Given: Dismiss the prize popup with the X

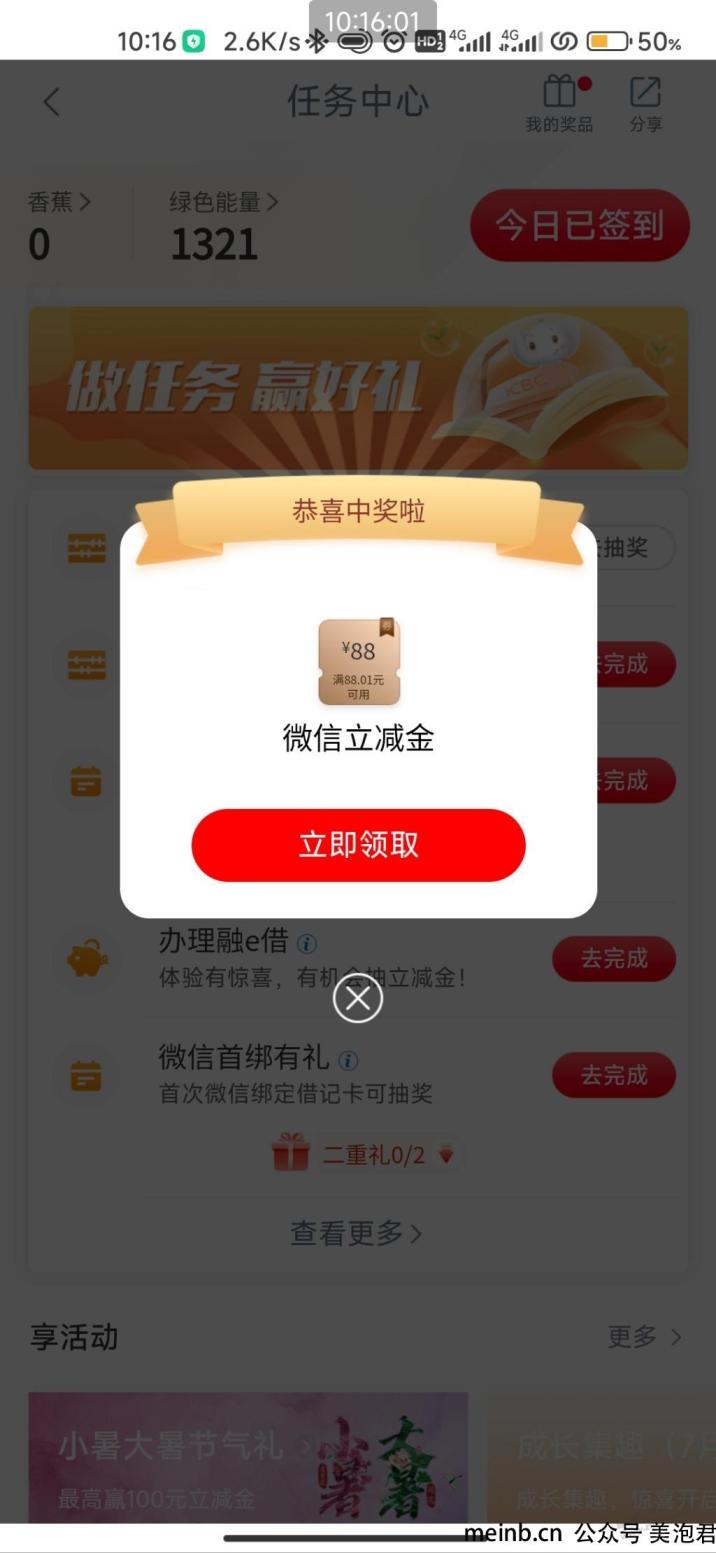Looking at the screenshot, I should click(358, 999).
